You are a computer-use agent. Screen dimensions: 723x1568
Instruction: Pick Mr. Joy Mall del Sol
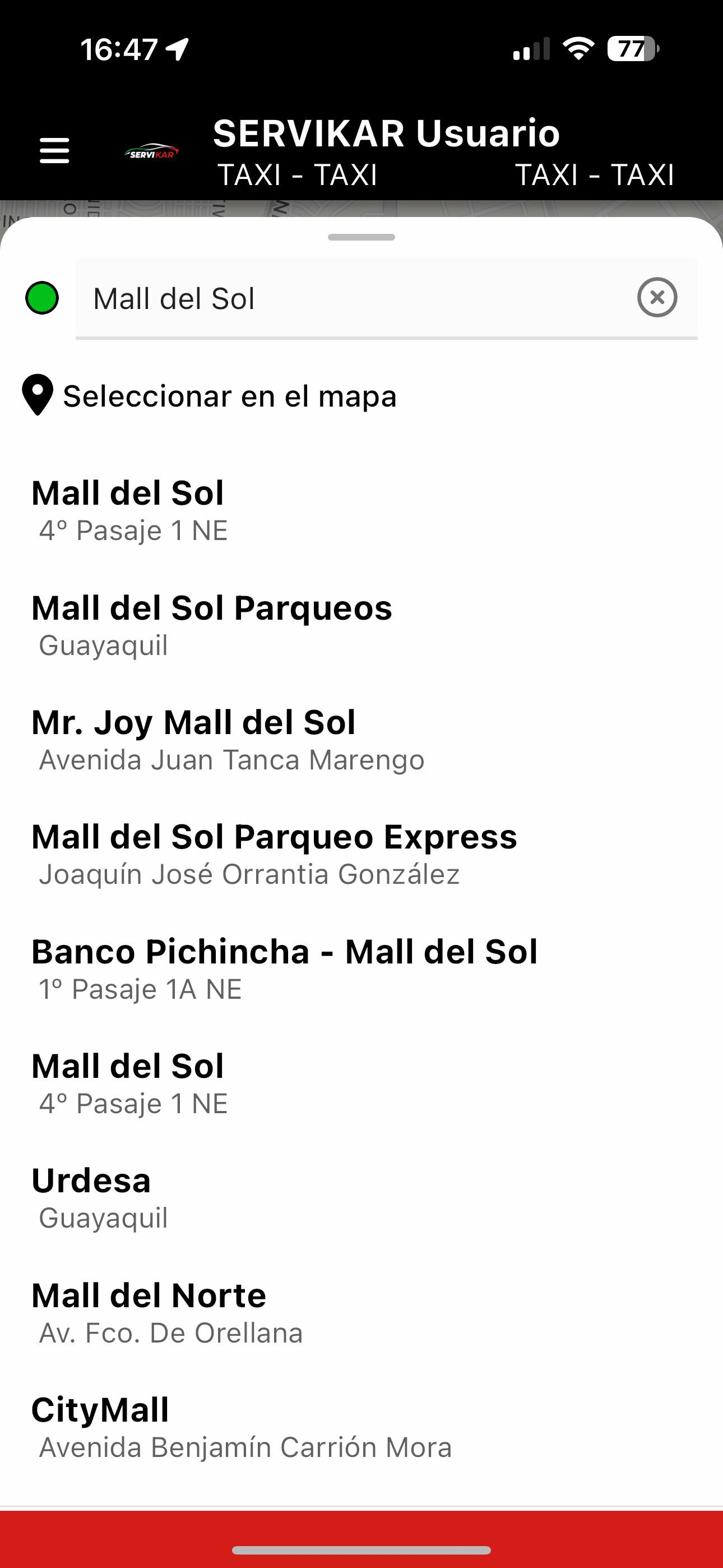tap(361, 740)
